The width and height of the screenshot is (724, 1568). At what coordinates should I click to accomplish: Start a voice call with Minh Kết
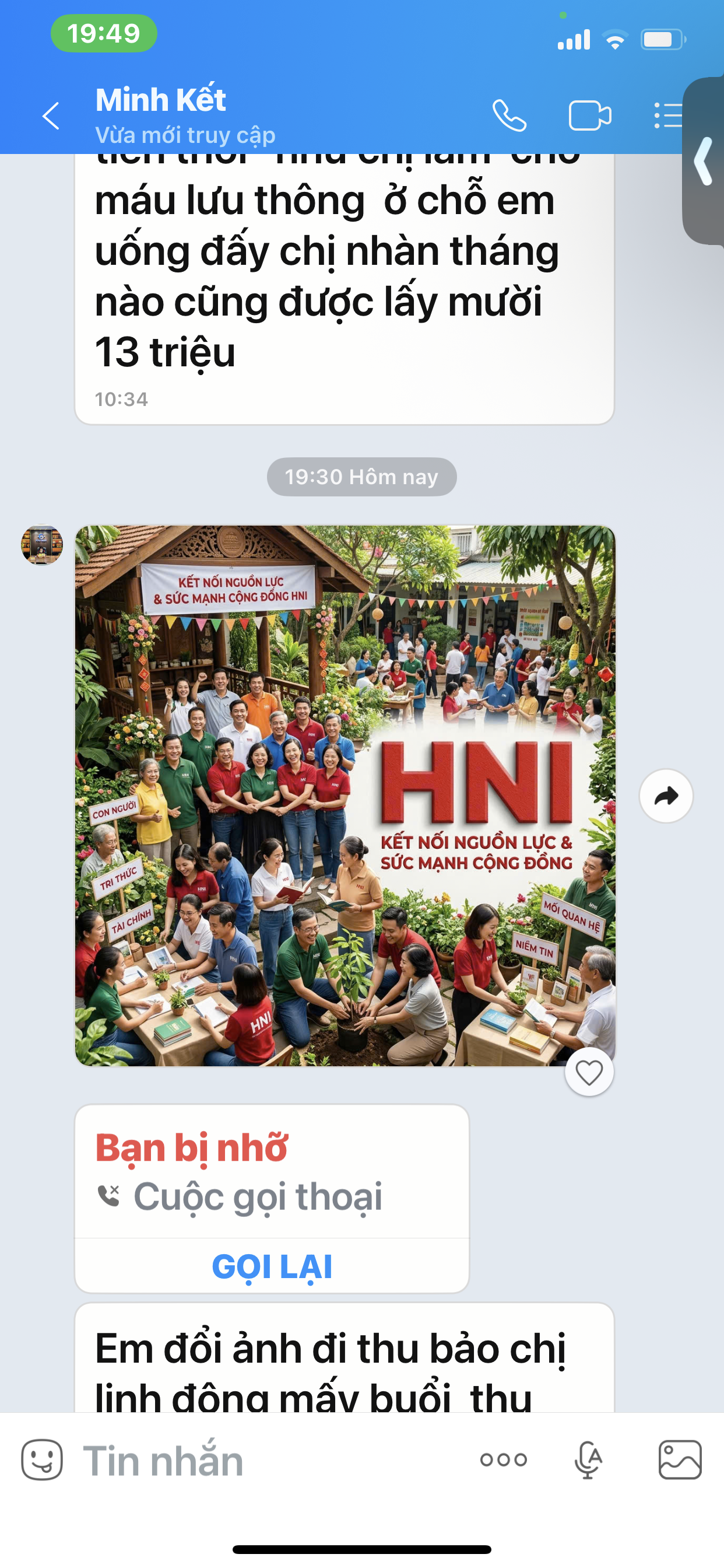tap(509, 116)
